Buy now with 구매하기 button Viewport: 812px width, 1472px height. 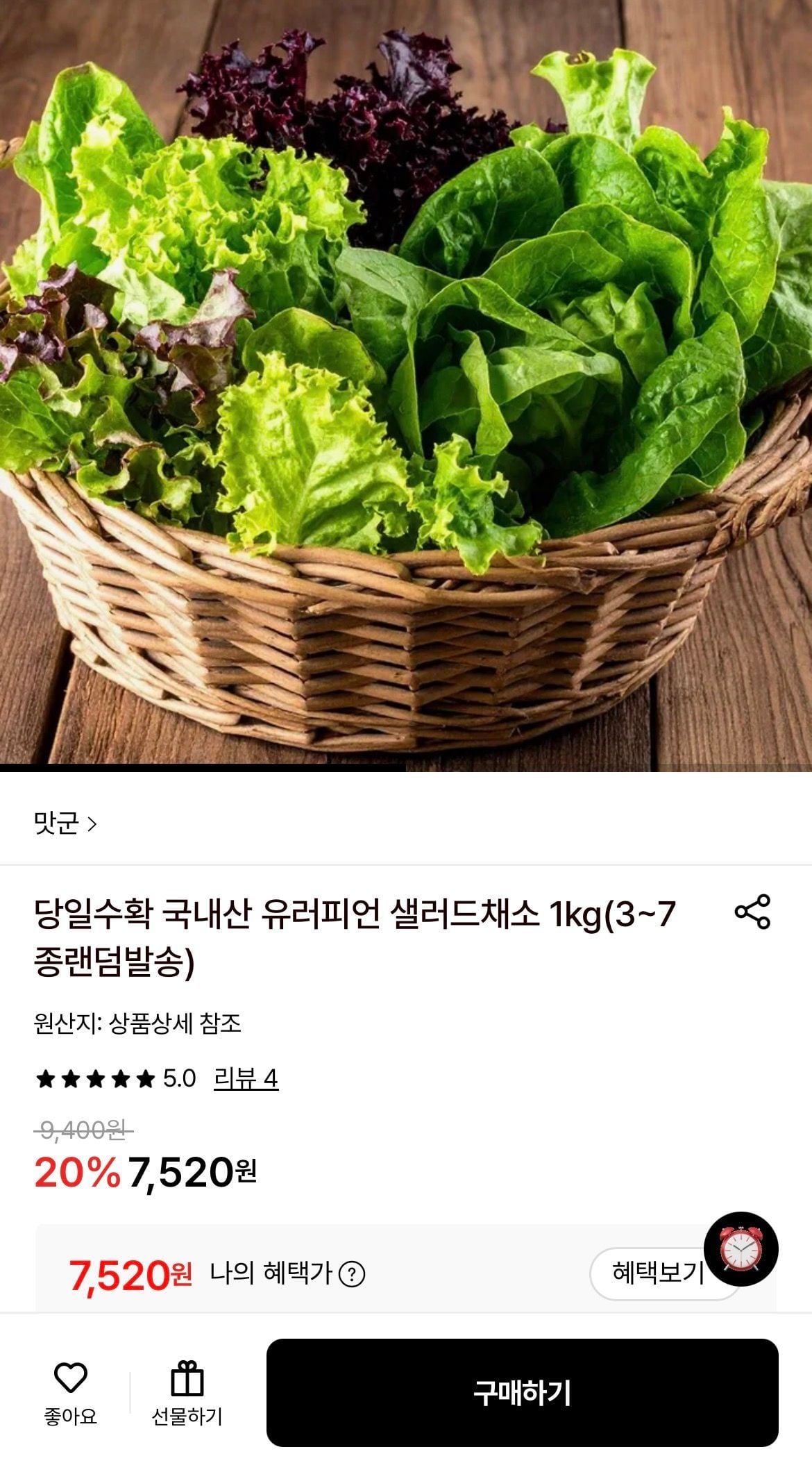[522, 1393]
